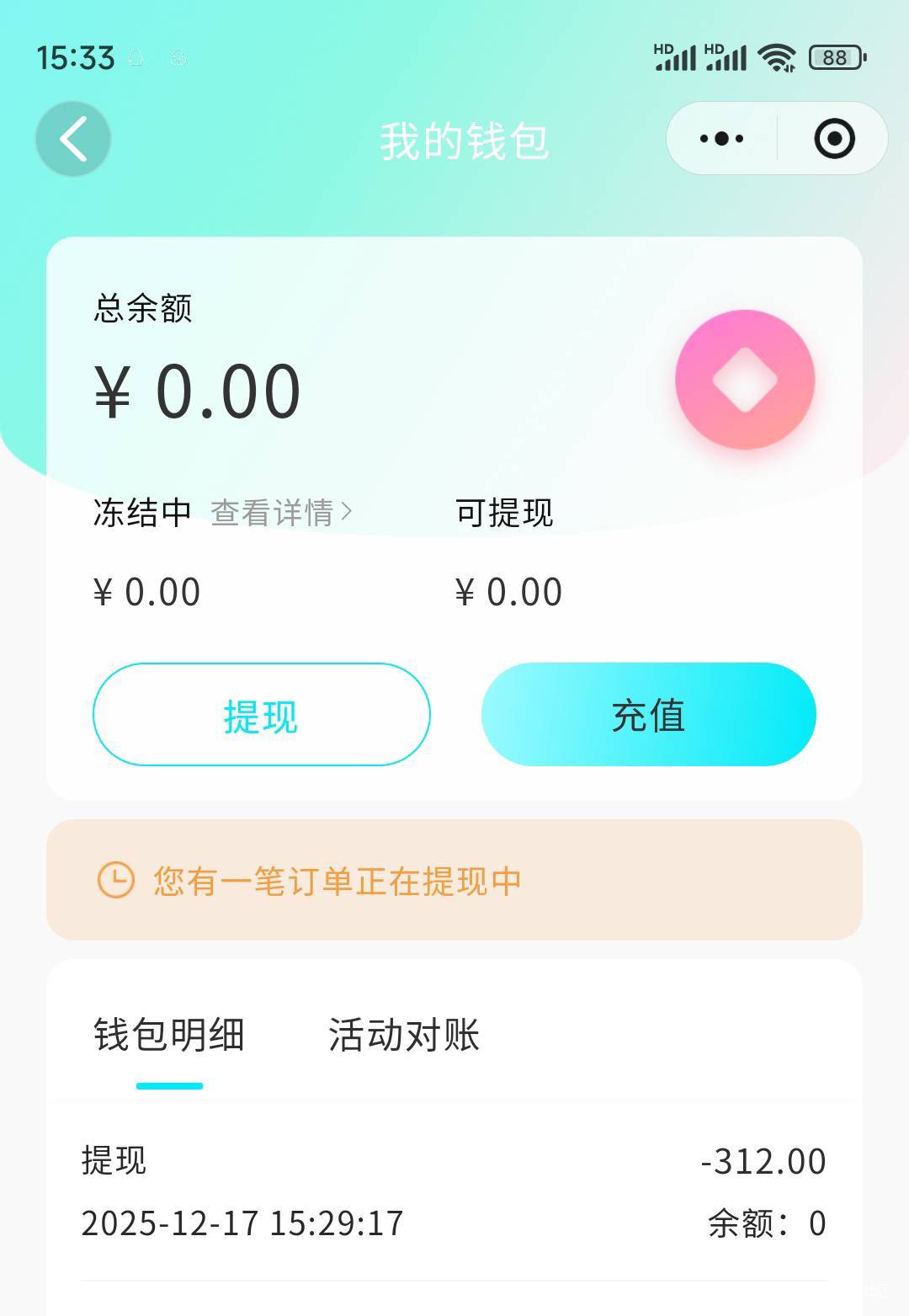Open the mini program three-dot menu
Screen dimensions: 909x1316
(x=722, y=139)
